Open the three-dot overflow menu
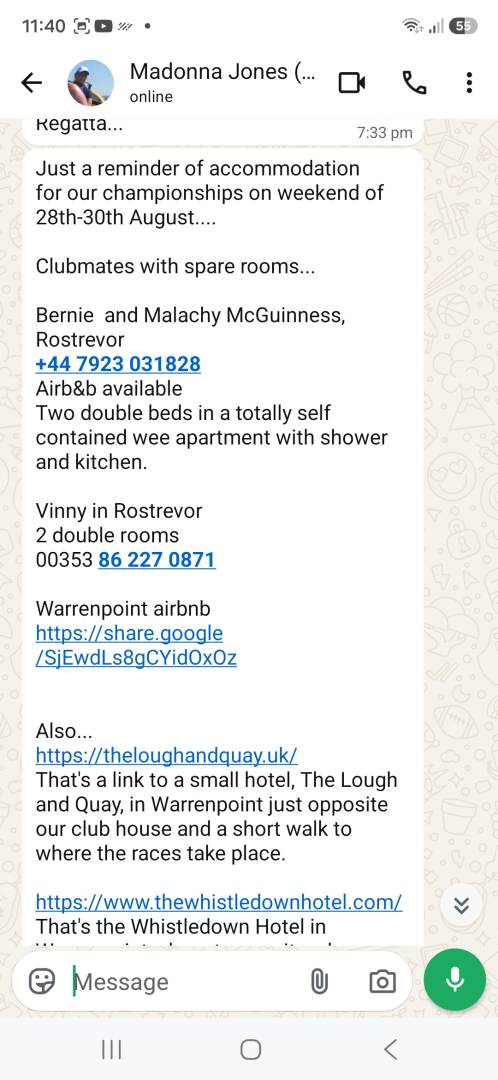This screenshot has width=498, height=1080. [469, 83]
